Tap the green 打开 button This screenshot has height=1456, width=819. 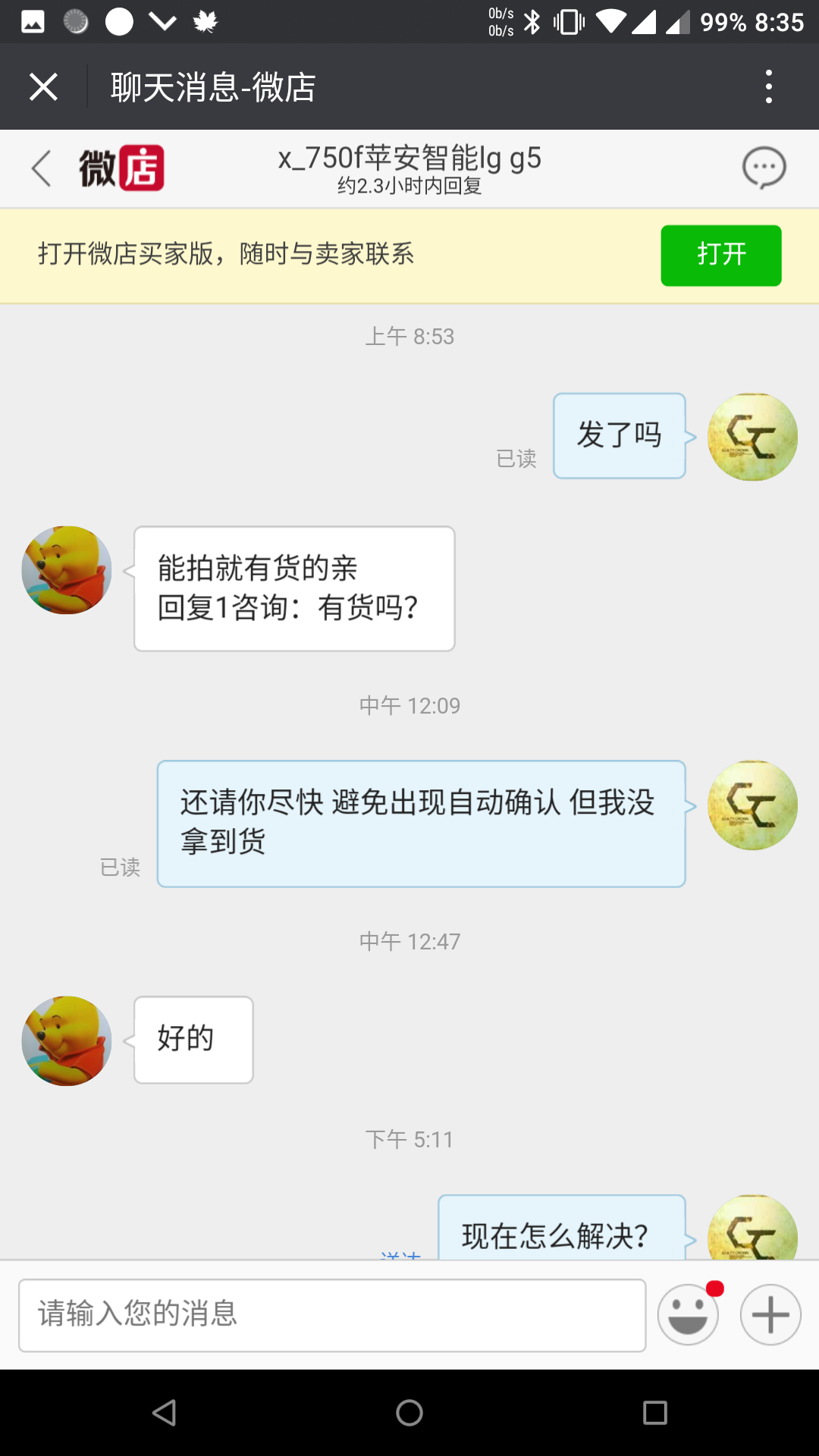click(x=721, y=256)
